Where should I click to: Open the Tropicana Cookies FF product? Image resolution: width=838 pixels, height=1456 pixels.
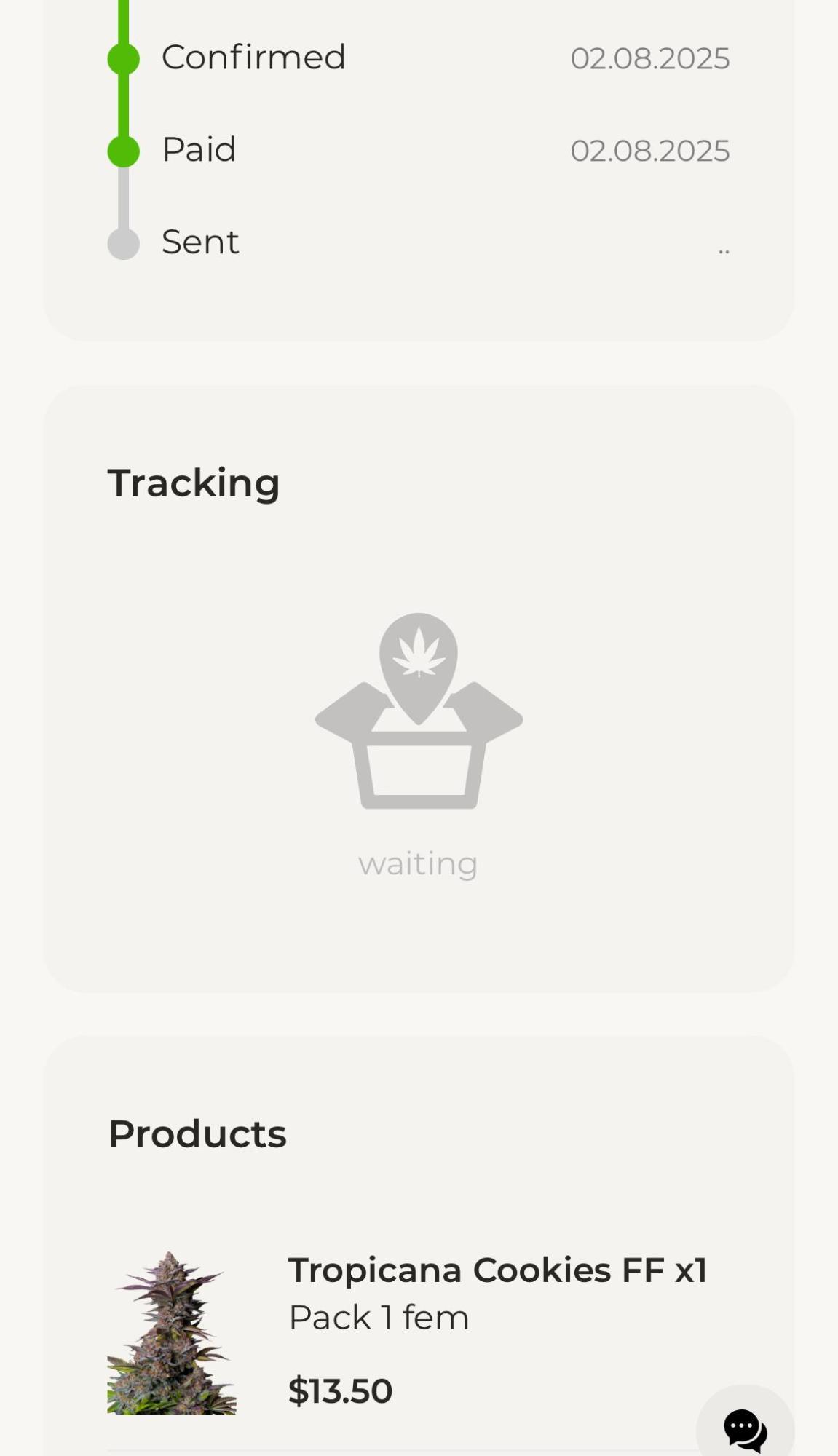497,1270
